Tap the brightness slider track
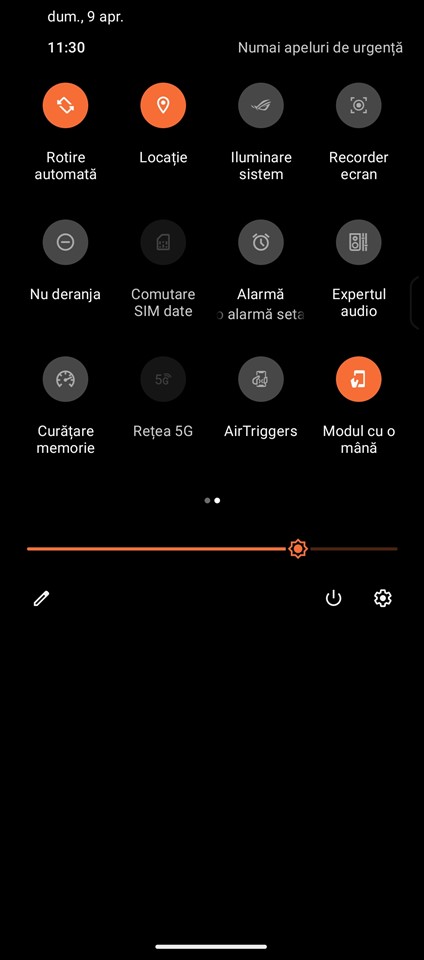 coord(212,549)
